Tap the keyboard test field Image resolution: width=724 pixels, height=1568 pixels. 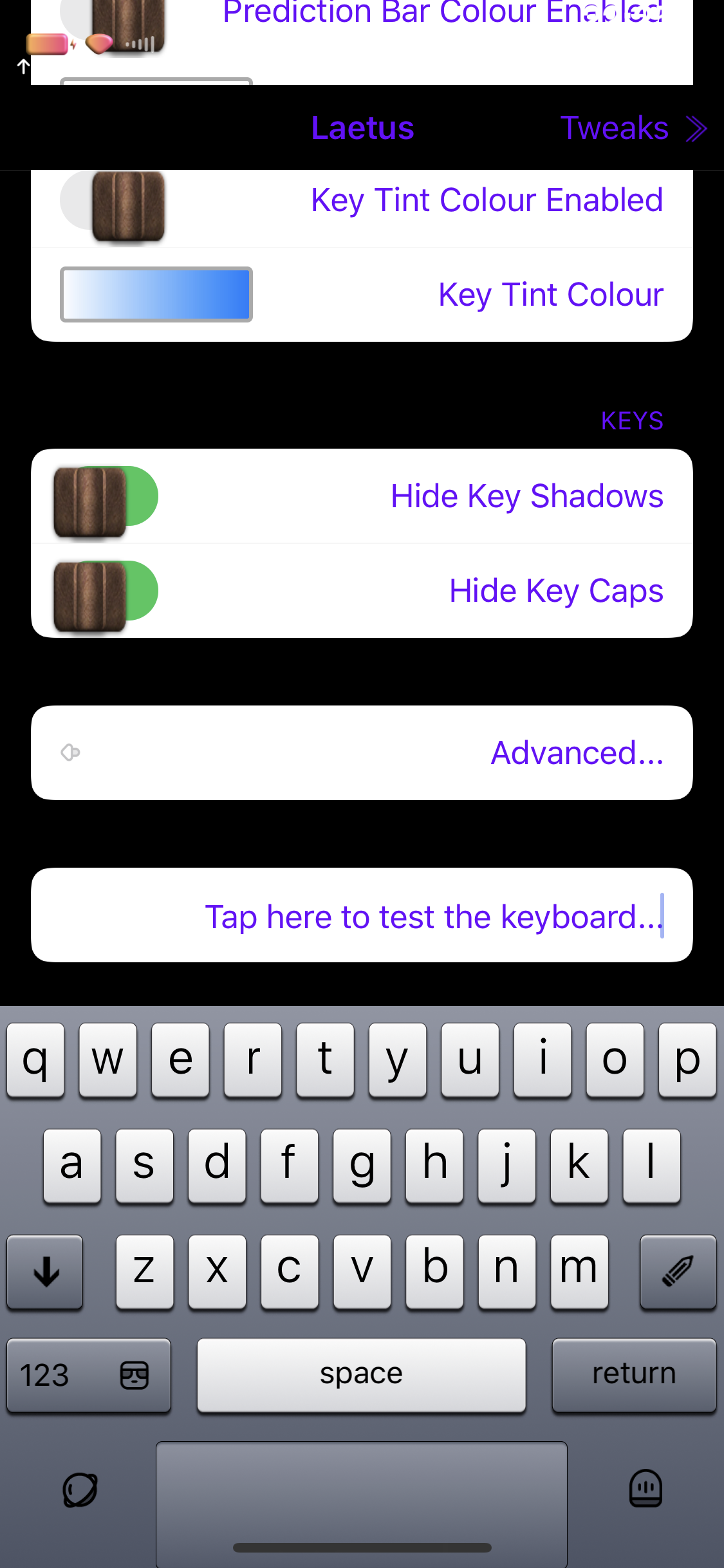(x=362, y=915)
